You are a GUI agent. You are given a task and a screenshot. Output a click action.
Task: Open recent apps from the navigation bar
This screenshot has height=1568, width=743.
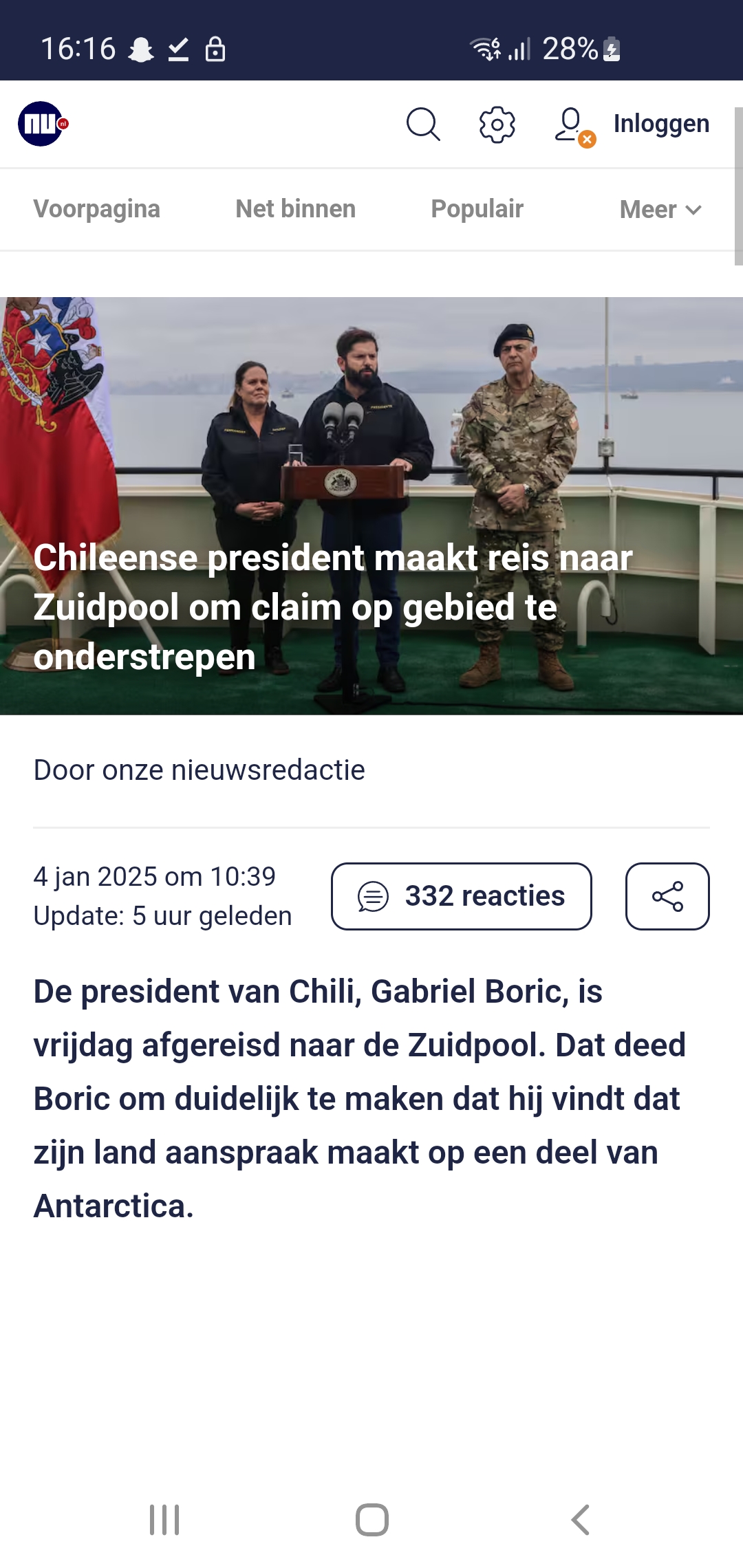pos(164,1520)
